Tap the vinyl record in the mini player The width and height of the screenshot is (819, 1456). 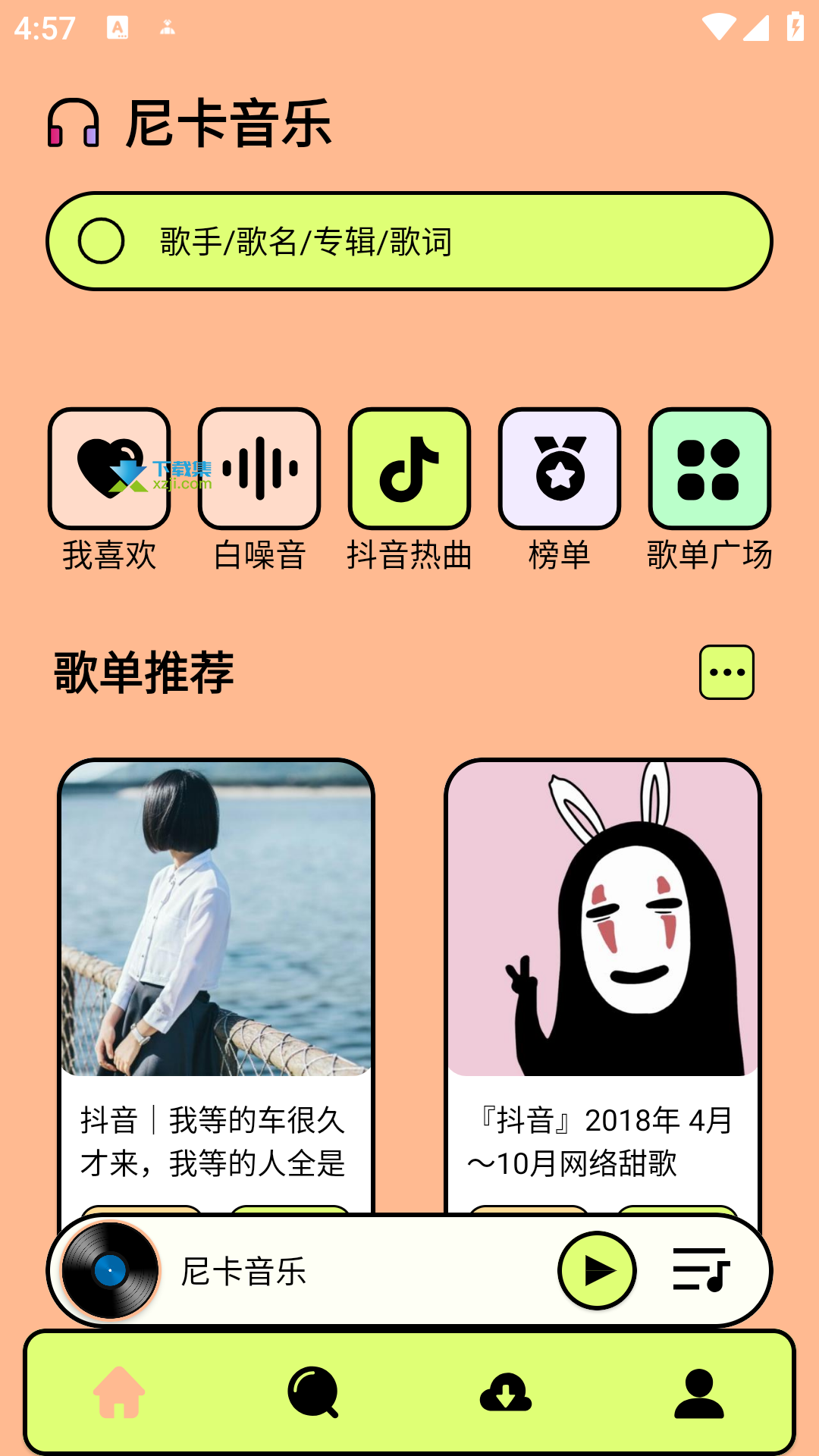(x=111, y=1270)
